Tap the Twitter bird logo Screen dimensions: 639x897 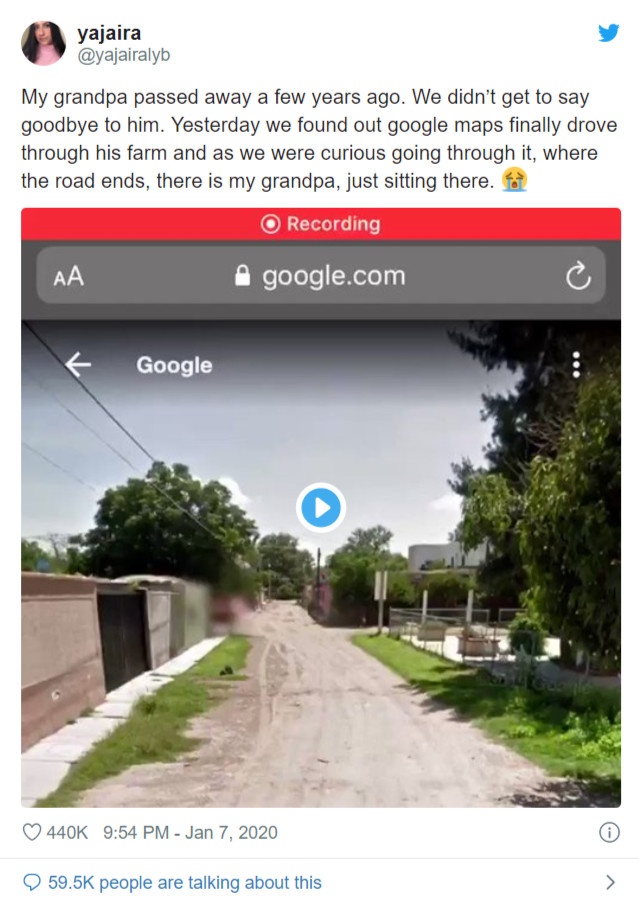[608, 33]
